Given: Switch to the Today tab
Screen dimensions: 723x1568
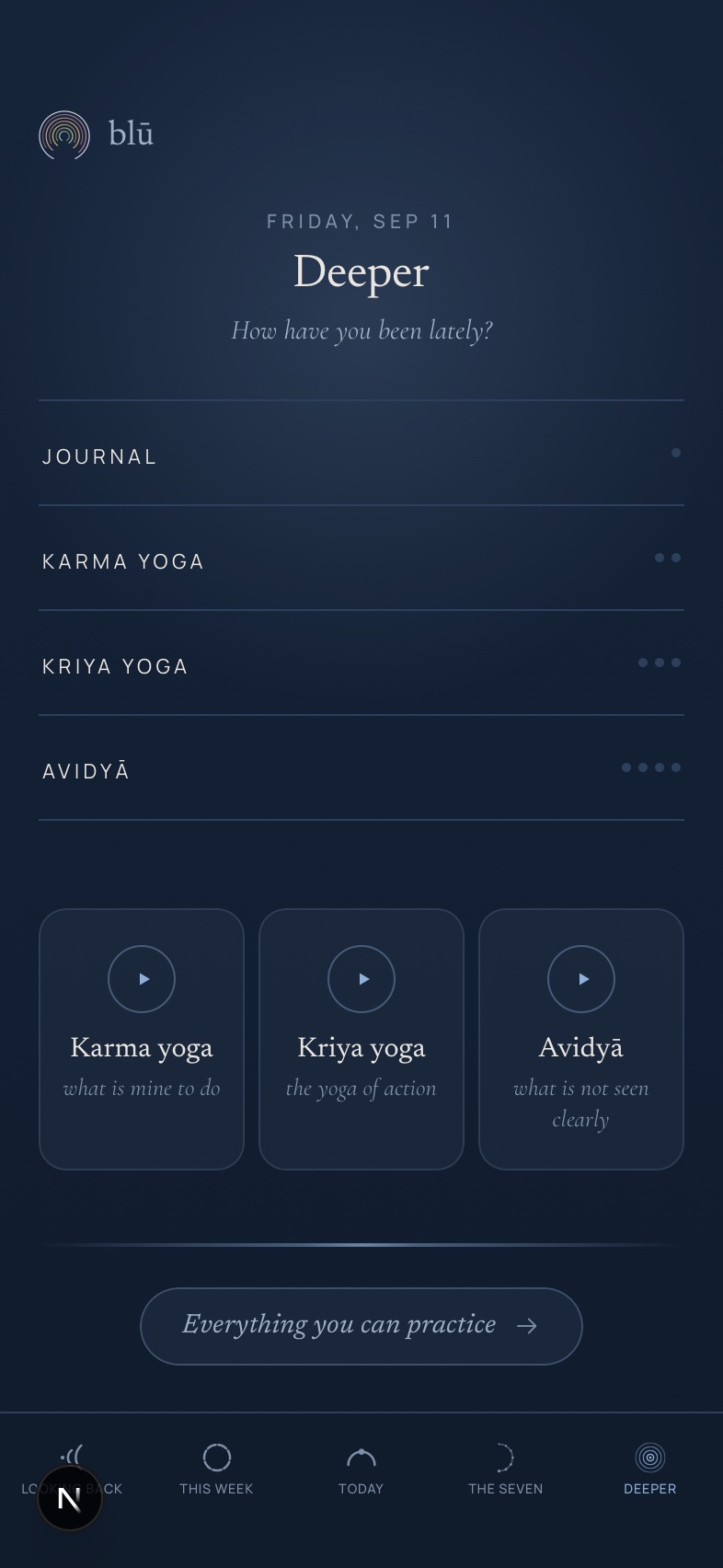Looking at the screenshot, I should 361,1470.
